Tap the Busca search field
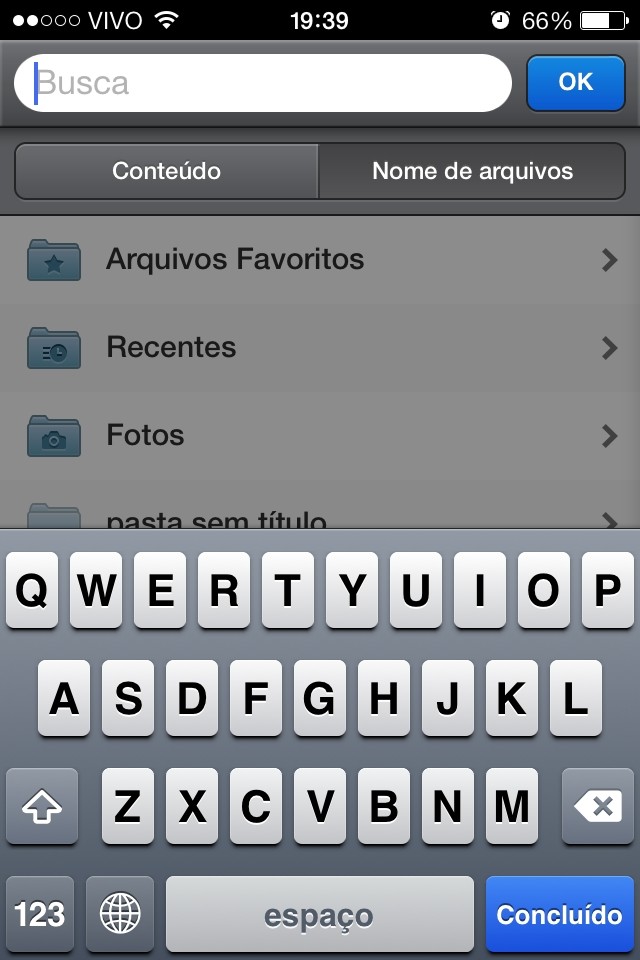Image resolution: width=640 pixels, height=960 pixels. pyautogui.click(x=262, y=82)
